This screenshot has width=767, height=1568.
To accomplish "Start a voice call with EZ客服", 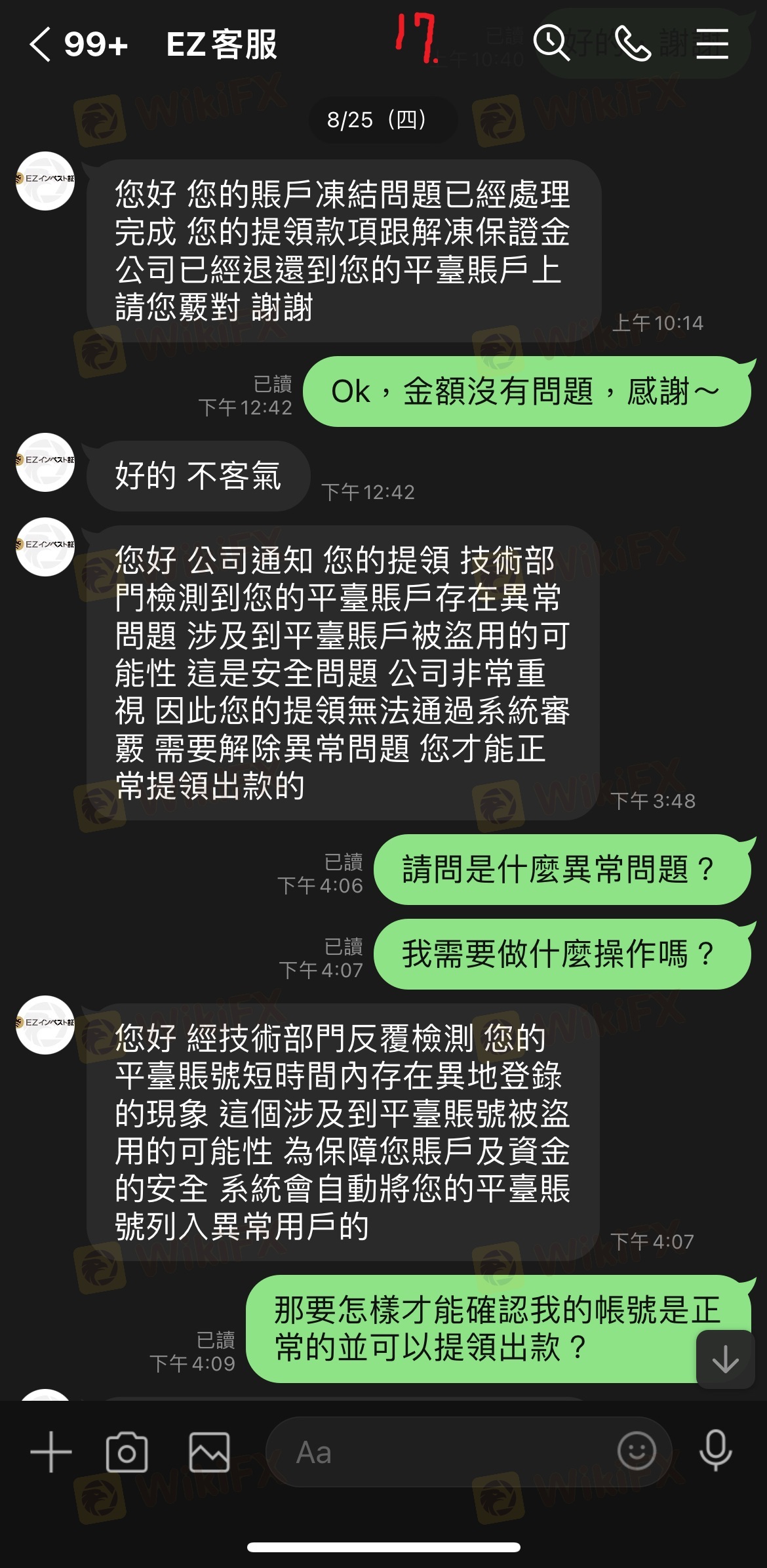I will tap(633, 43).
